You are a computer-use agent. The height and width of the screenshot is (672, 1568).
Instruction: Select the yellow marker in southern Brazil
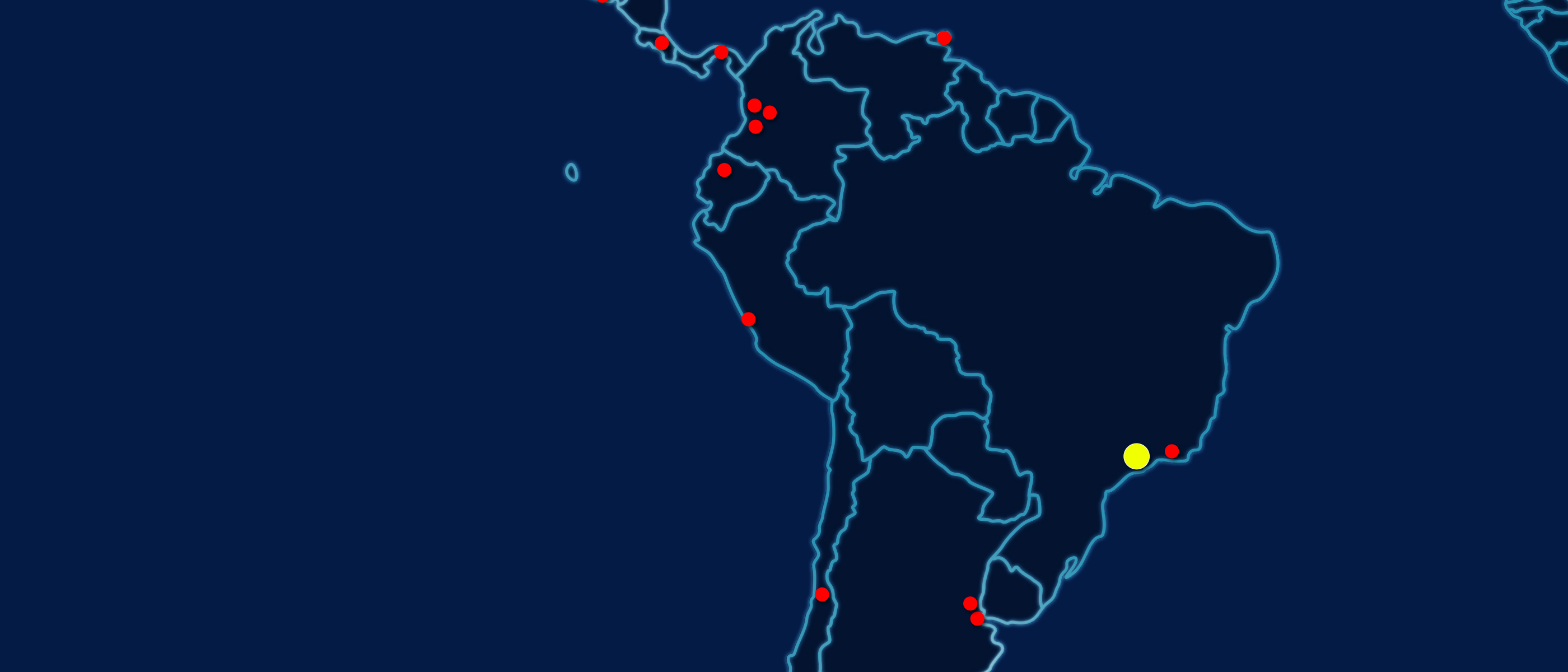[x=1136, y=456]
